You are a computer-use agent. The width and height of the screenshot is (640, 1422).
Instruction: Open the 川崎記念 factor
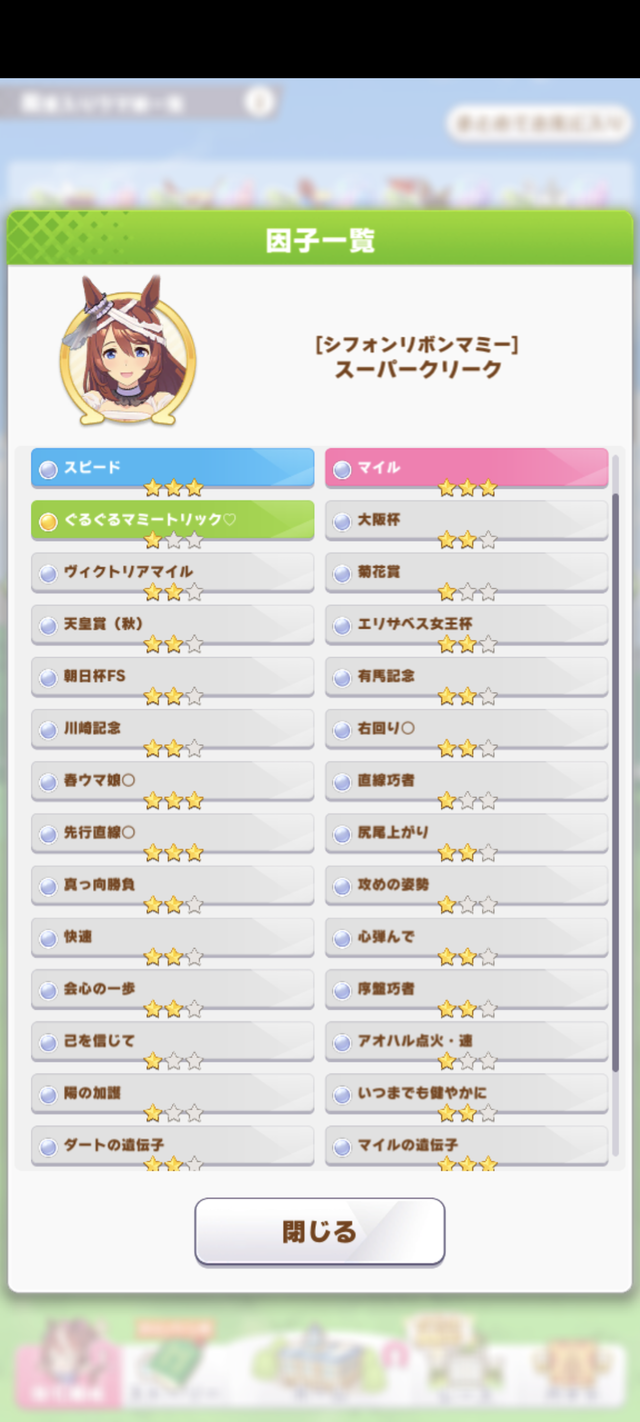172,728
